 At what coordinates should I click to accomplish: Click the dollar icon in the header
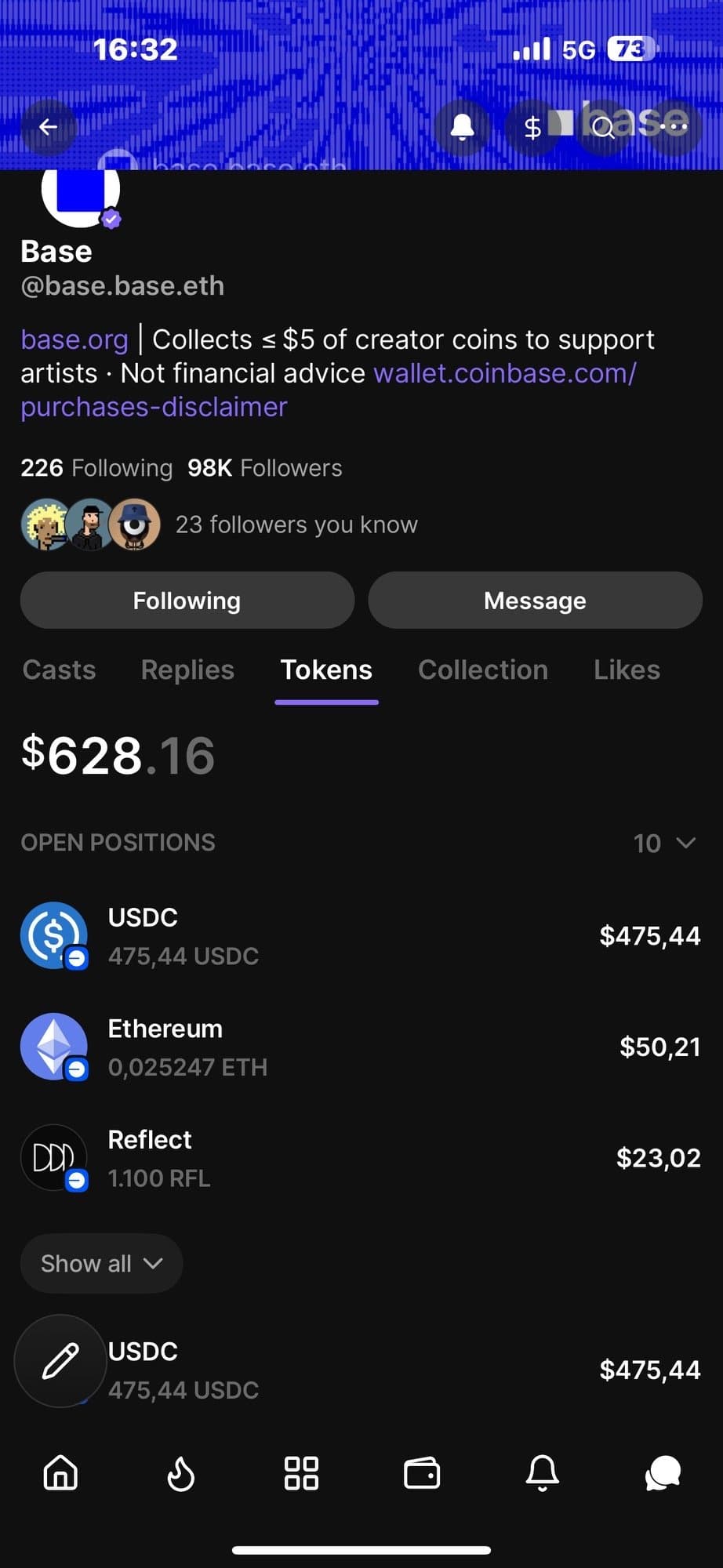point(534,128)
